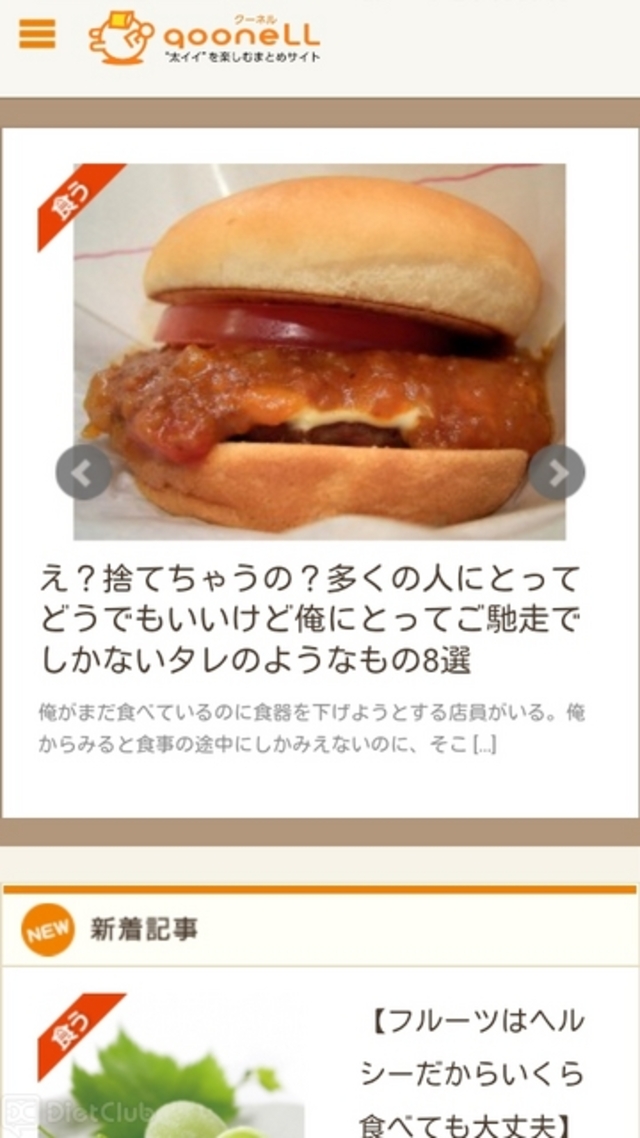Image resolution: width=640 pixels, height=1138 pixels.
Task: Read the タレのようなもの8選 article
Action: tap(310, 619)
